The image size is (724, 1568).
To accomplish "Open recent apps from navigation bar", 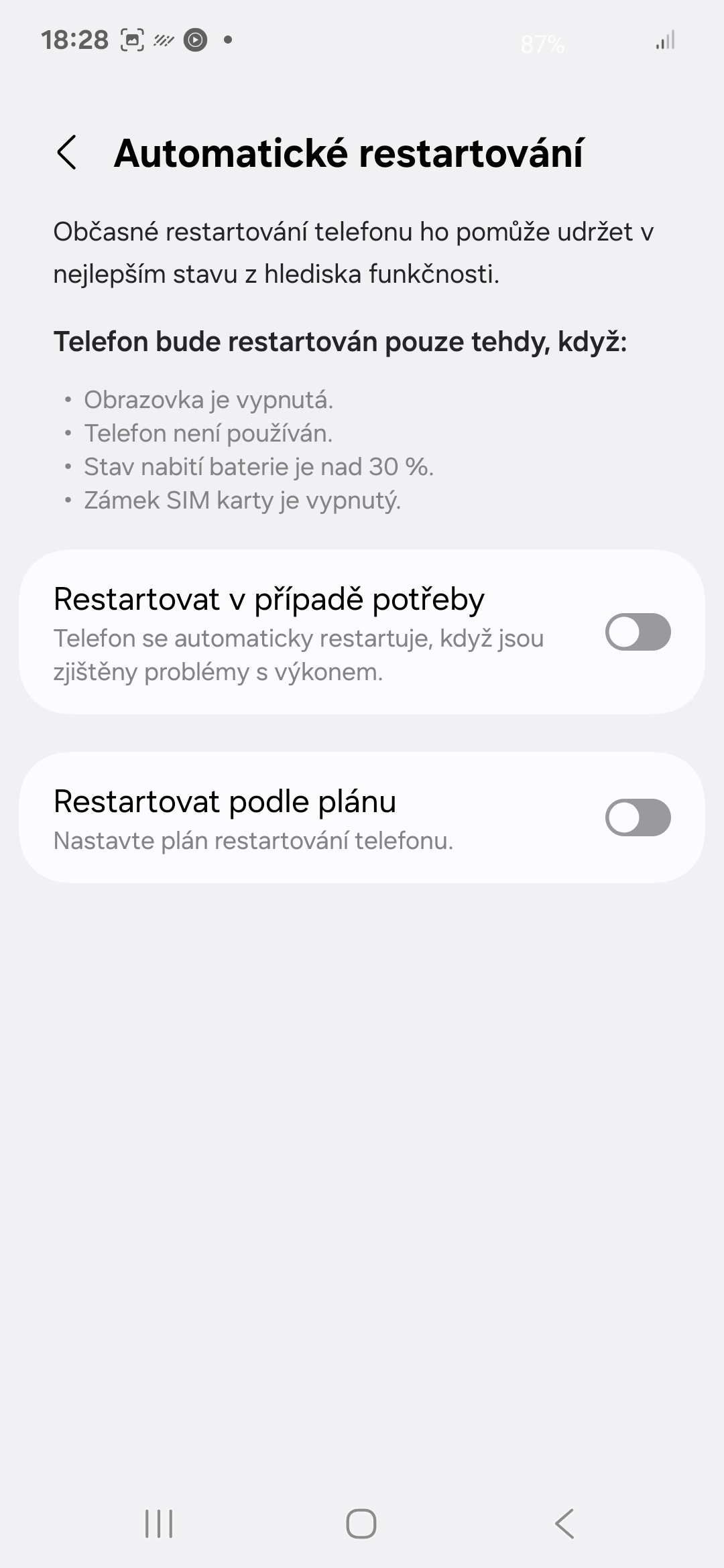I will coord(159,1524).
